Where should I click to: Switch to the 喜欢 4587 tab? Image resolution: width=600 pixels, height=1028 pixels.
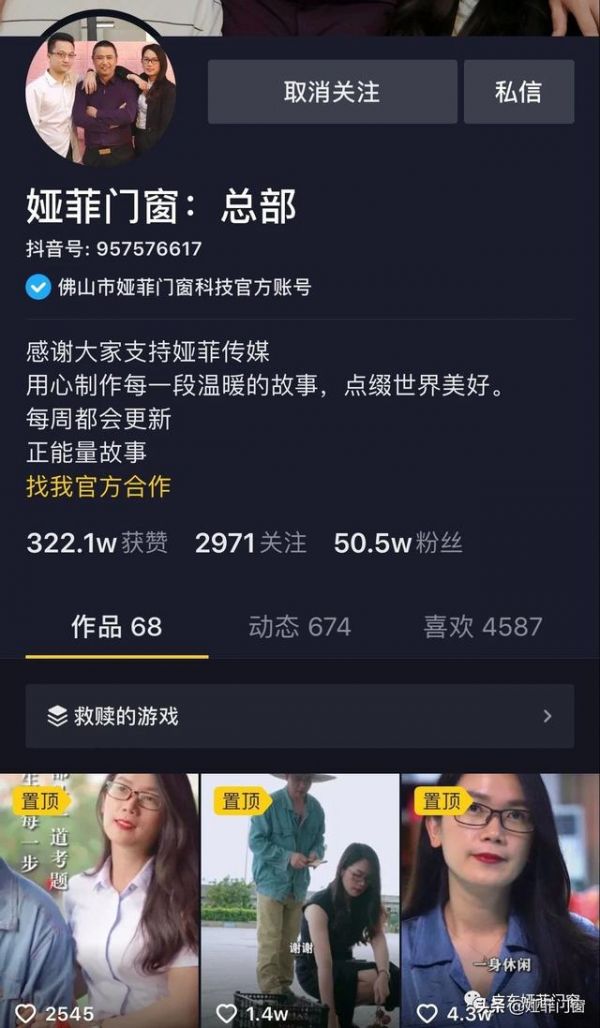(482, 627)
